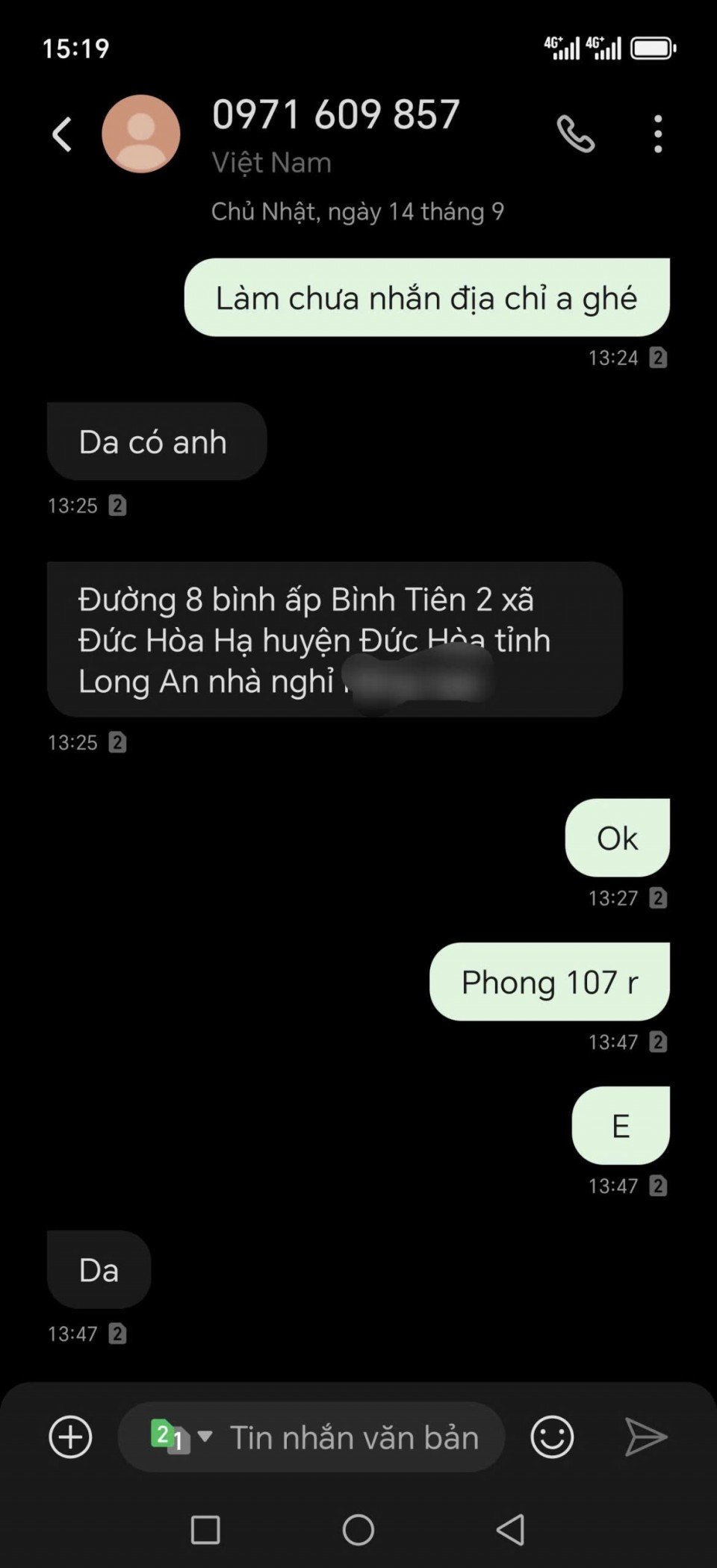Open the contact avatar for 0971 609 857
The width and height of the screenshot is (717, 1568).
pos(141,134)
